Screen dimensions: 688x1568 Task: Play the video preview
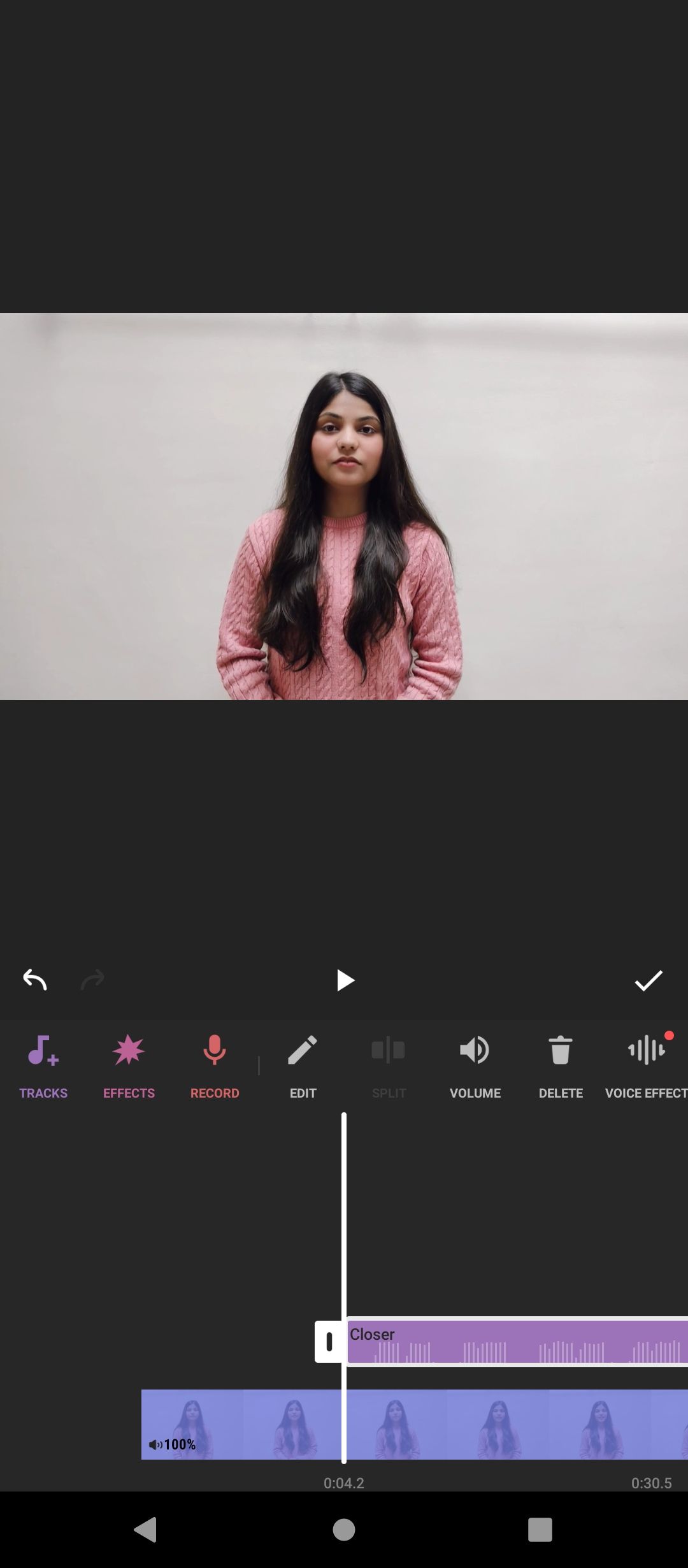click(345, 980)
